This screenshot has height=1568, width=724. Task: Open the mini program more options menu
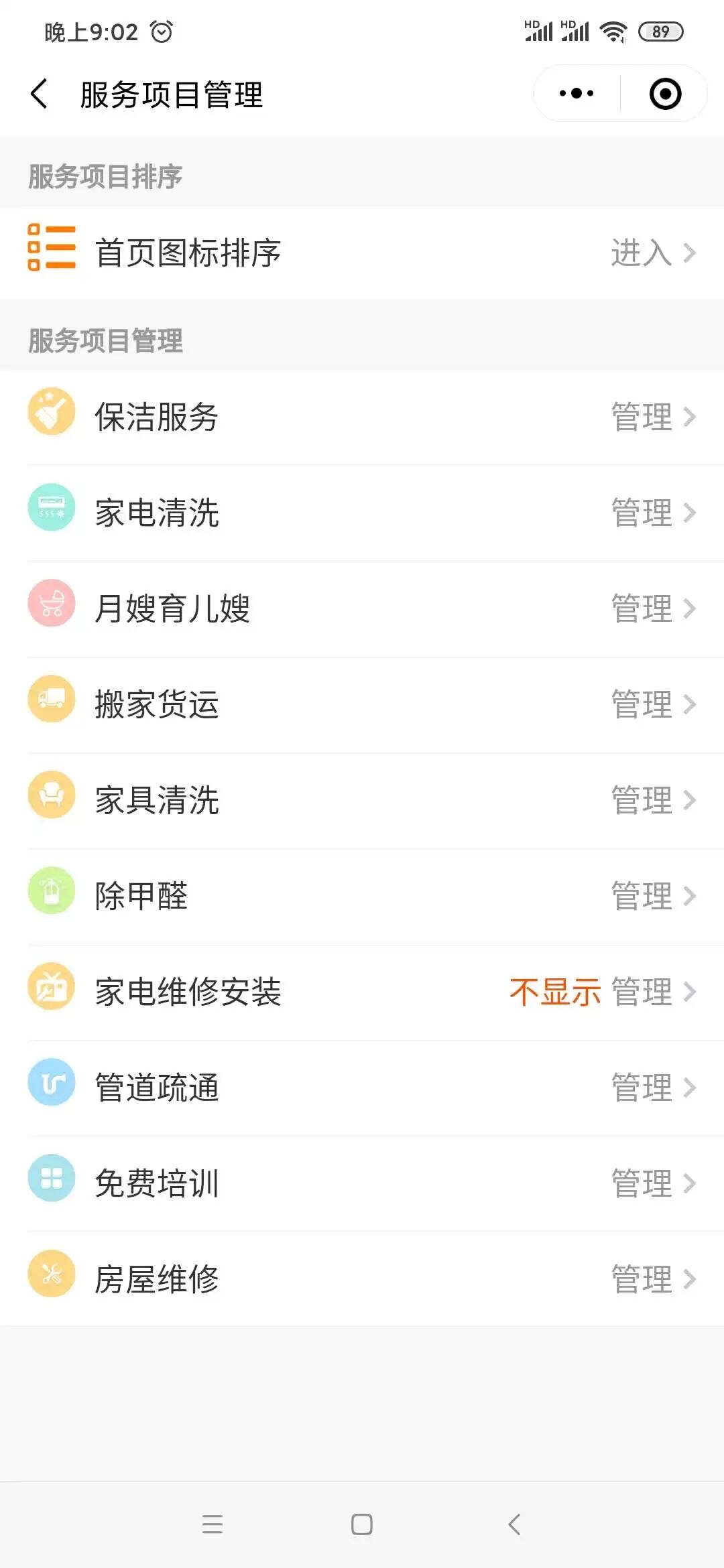577,94
